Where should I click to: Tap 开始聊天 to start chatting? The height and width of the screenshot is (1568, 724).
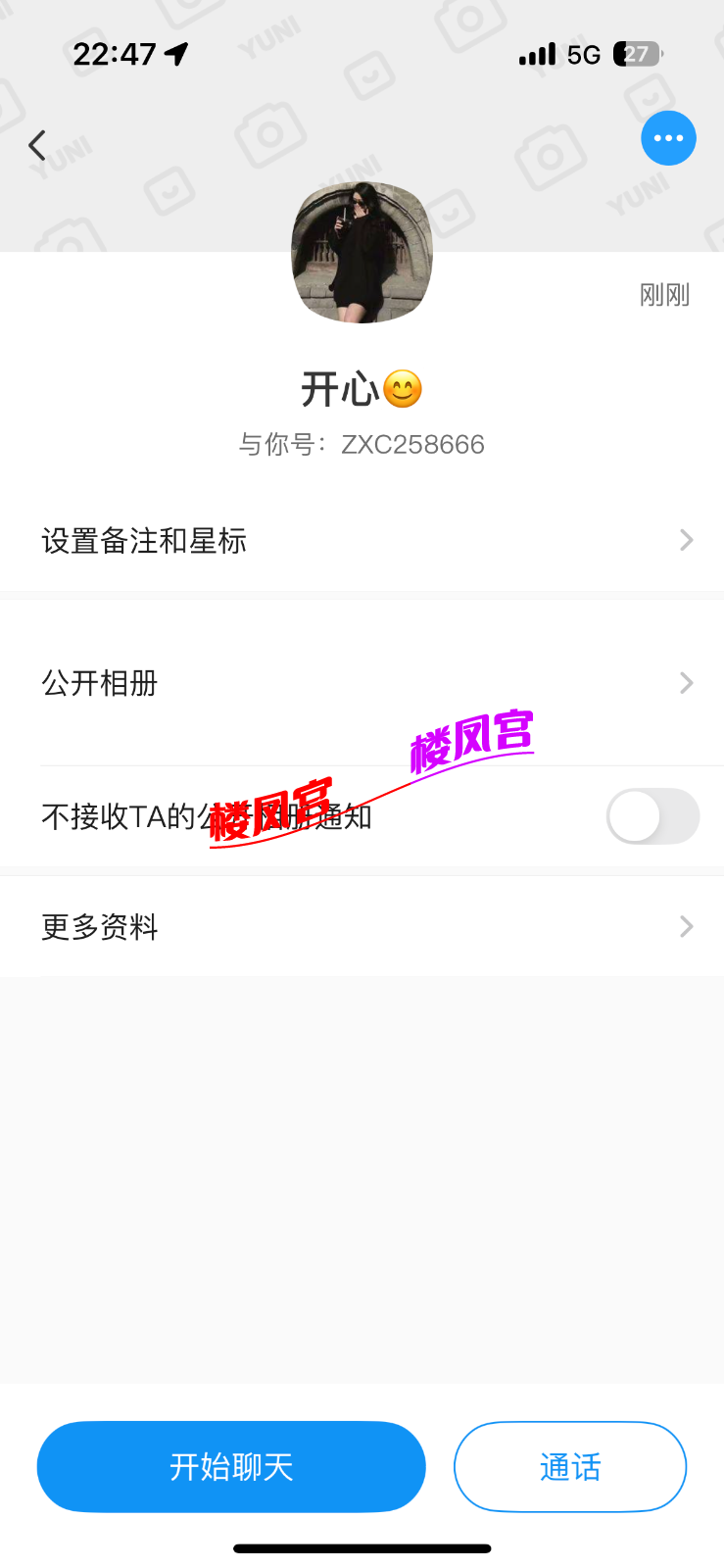(x=231, y=1466)
